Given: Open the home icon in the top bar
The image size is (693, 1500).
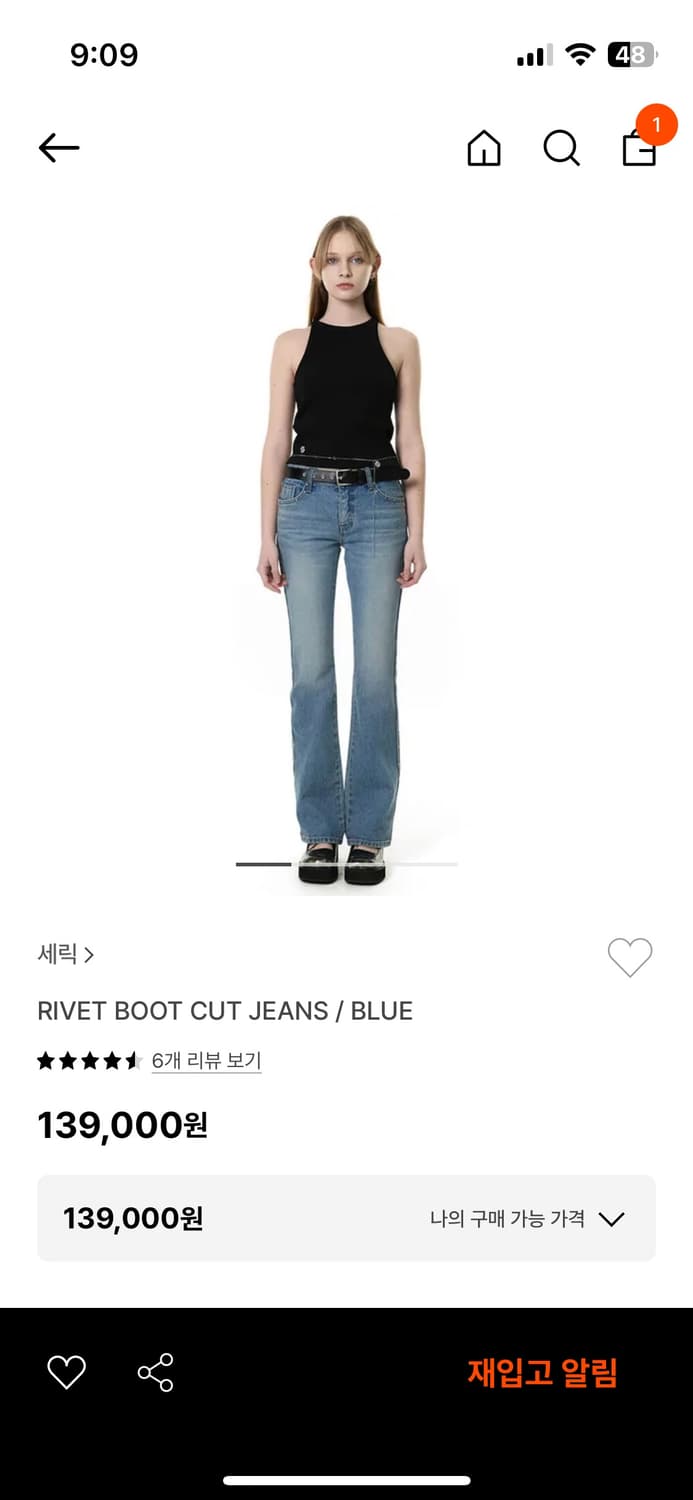Looking at the screenshot, I should click(484, 149).
